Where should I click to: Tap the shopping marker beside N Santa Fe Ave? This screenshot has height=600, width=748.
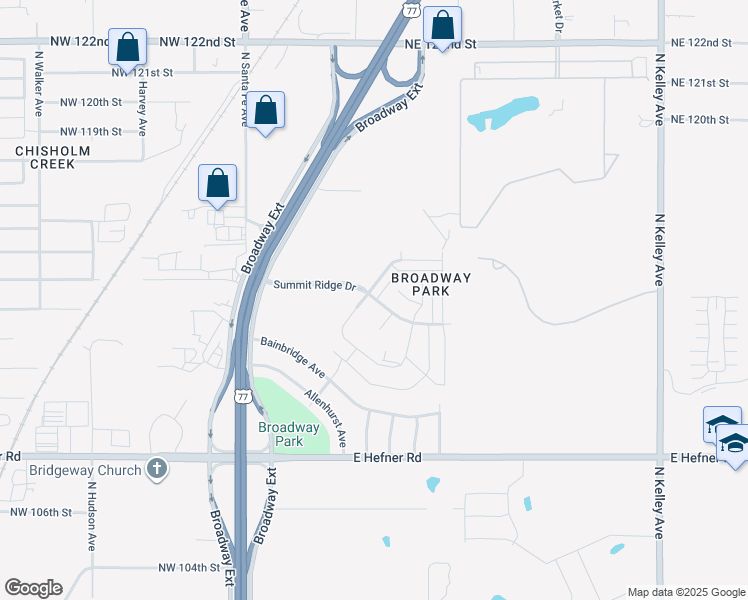[265, 111]
